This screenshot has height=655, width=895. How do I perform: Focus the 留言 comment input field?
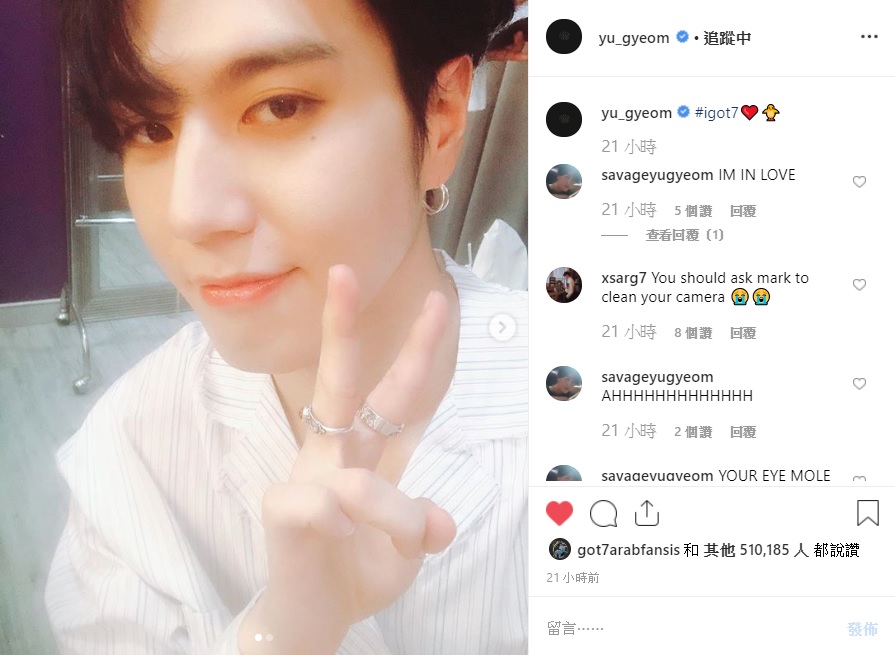[690, 628]
